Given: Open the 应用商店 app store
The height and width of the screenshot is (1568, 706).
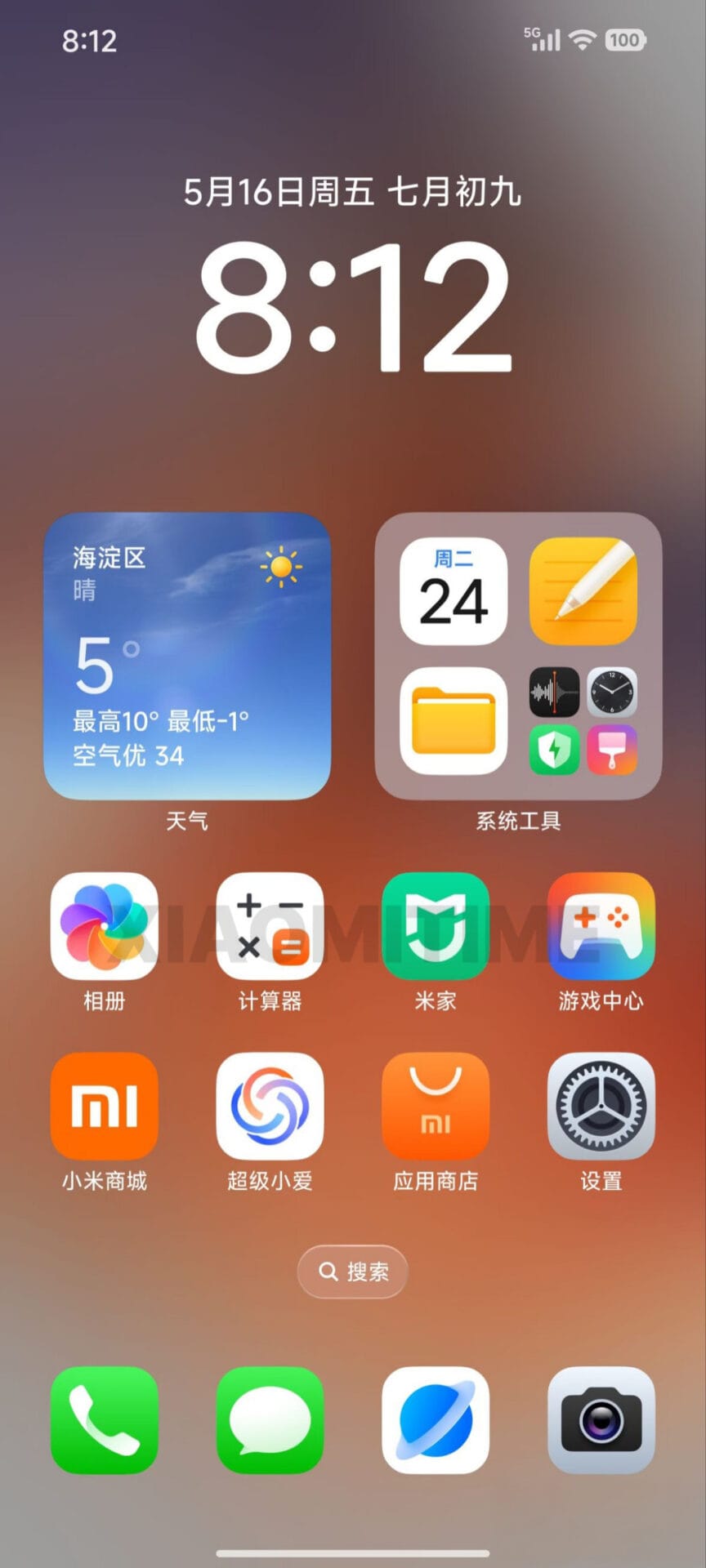Looking at the screenshot, I should point(436,1107).
